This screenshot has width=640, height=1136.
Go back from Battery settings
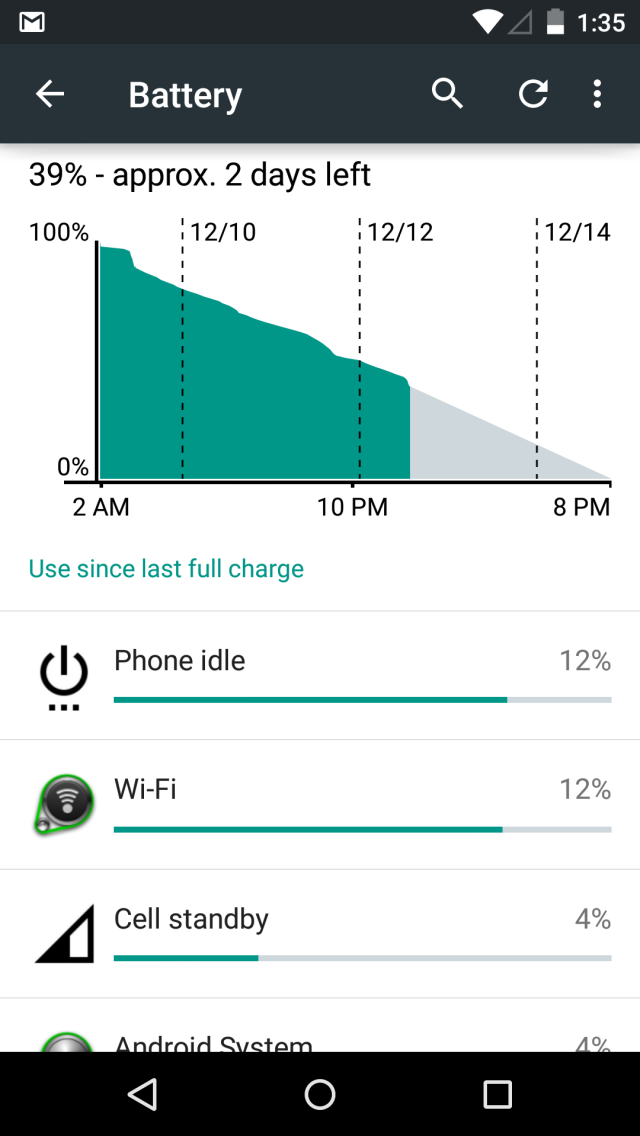(50, 95)
